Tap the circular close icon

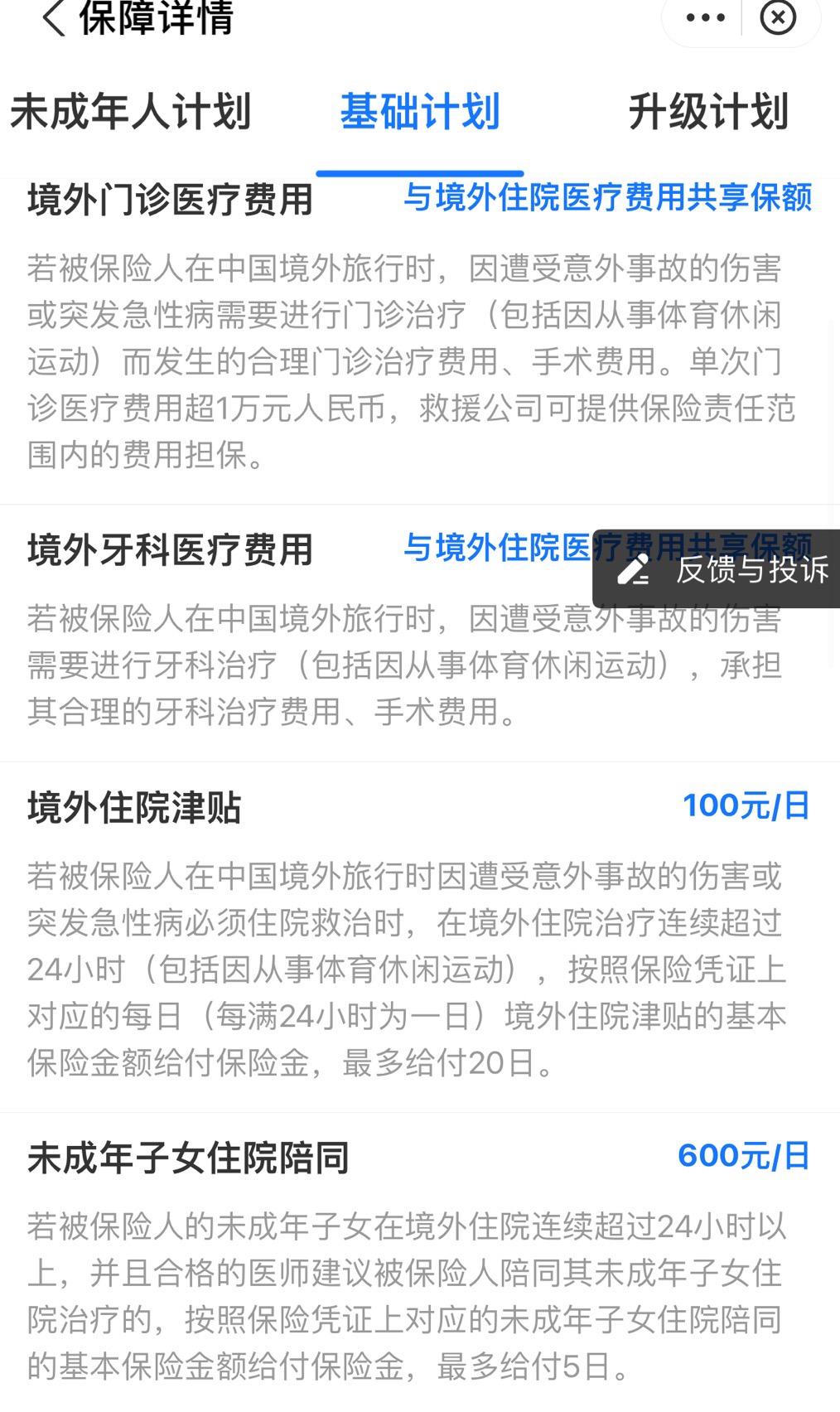(x=776, y=18)
